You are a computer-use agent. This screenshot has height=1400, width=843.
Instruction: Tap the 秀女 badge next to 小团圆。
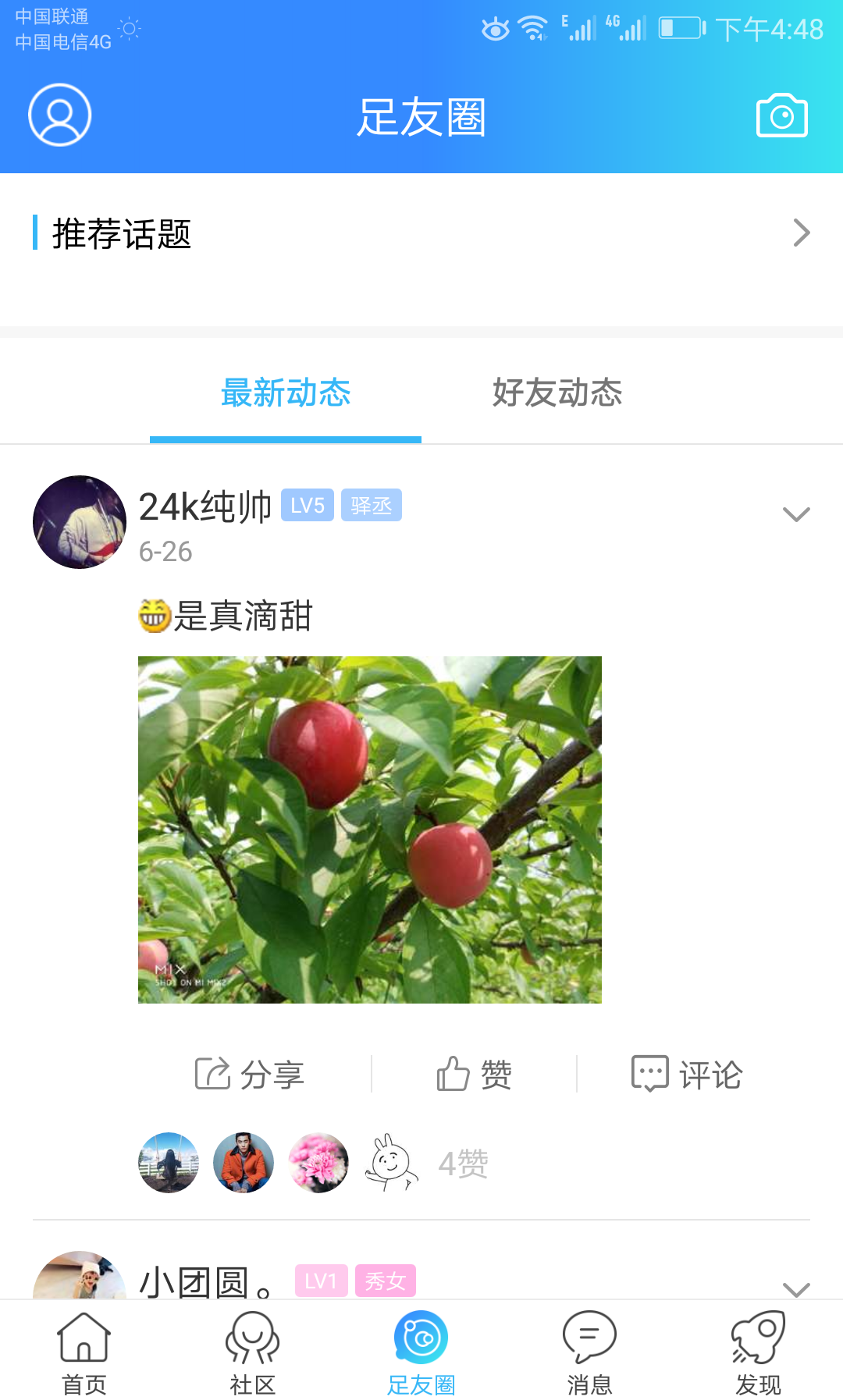point(386,1280)
